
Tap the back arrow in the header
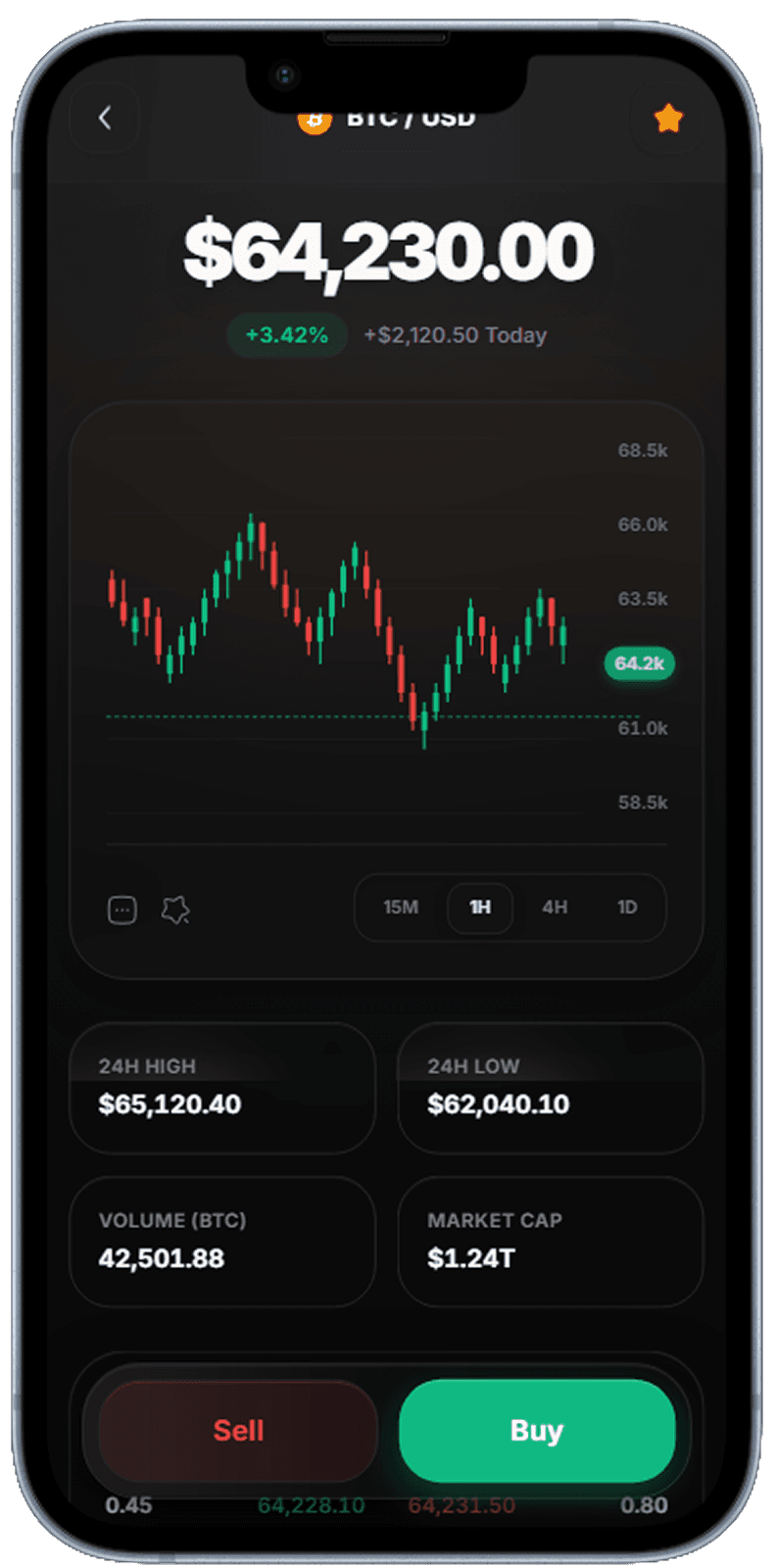pos(106,118)
